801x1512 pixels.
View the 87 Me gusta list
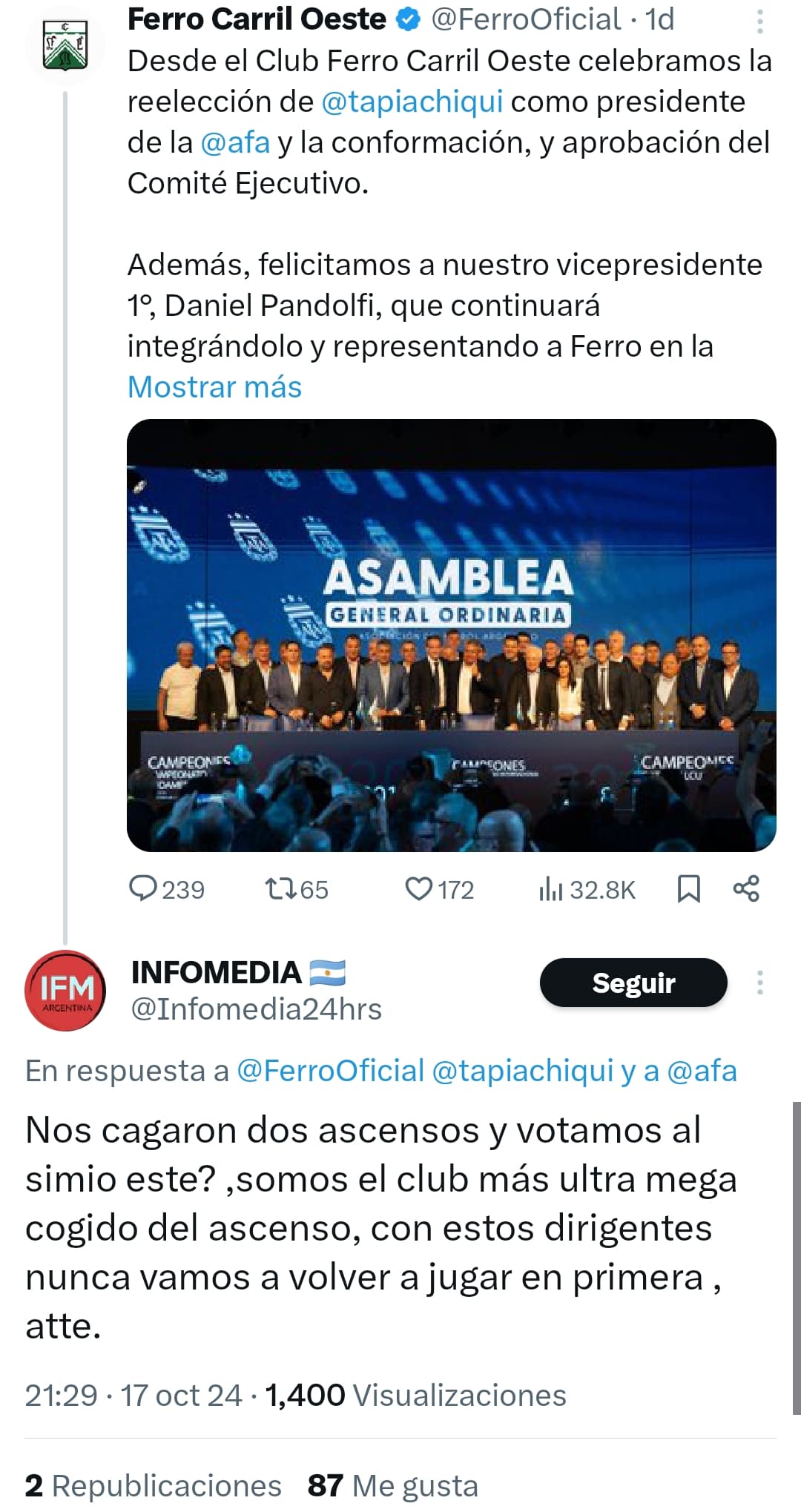point(393,1485)
